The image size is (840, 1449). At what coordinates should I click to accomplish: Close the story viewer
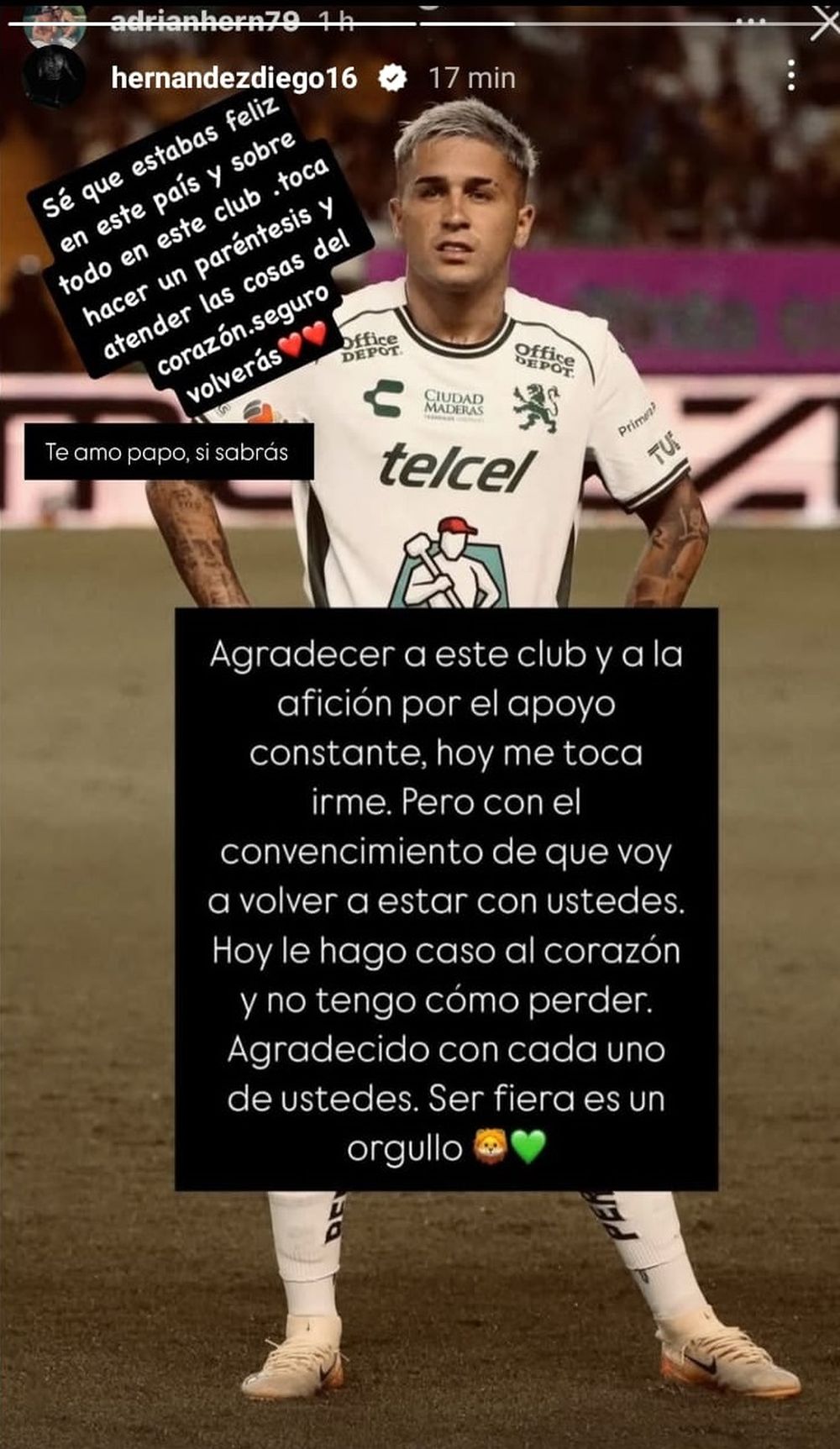pos(824,24)
